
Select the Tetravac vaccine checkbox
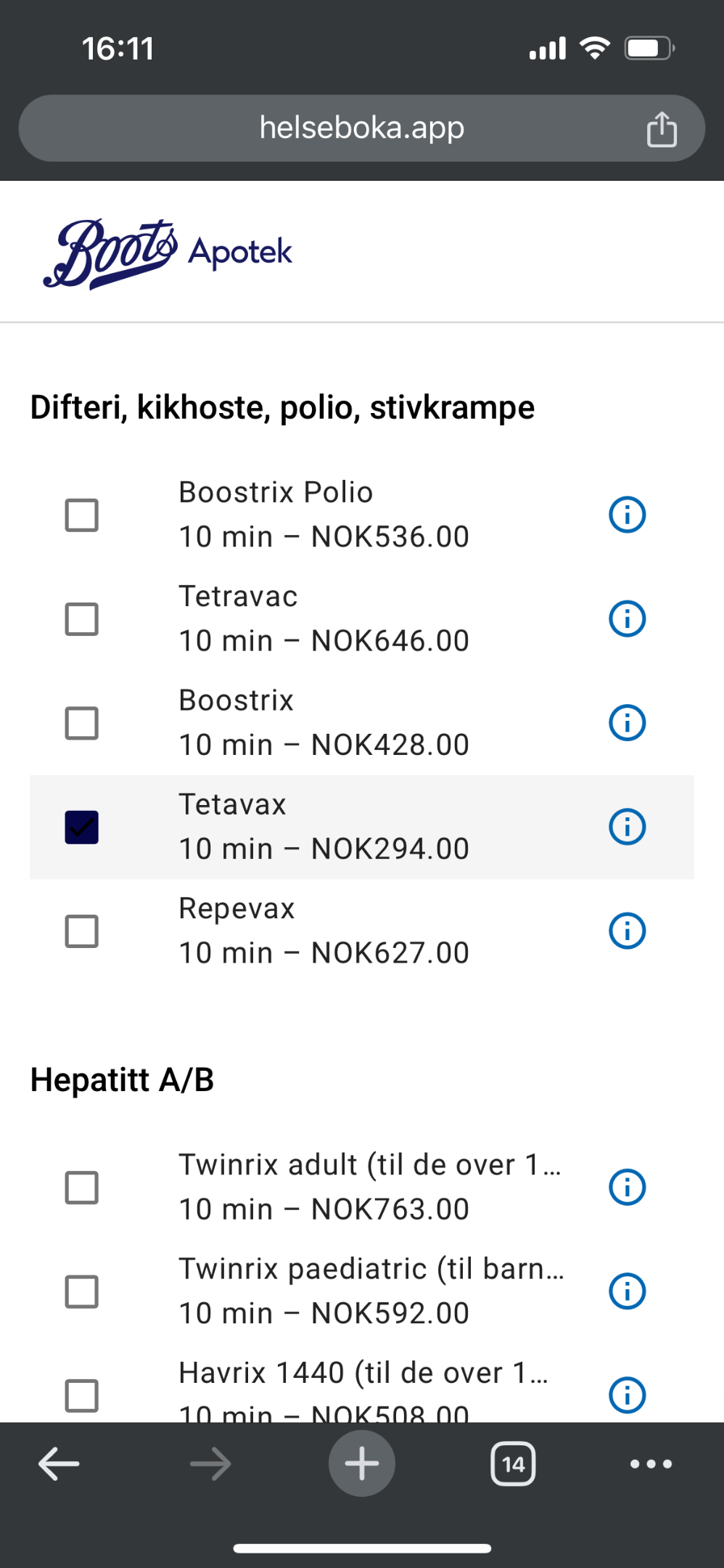[x=82, y=619]
